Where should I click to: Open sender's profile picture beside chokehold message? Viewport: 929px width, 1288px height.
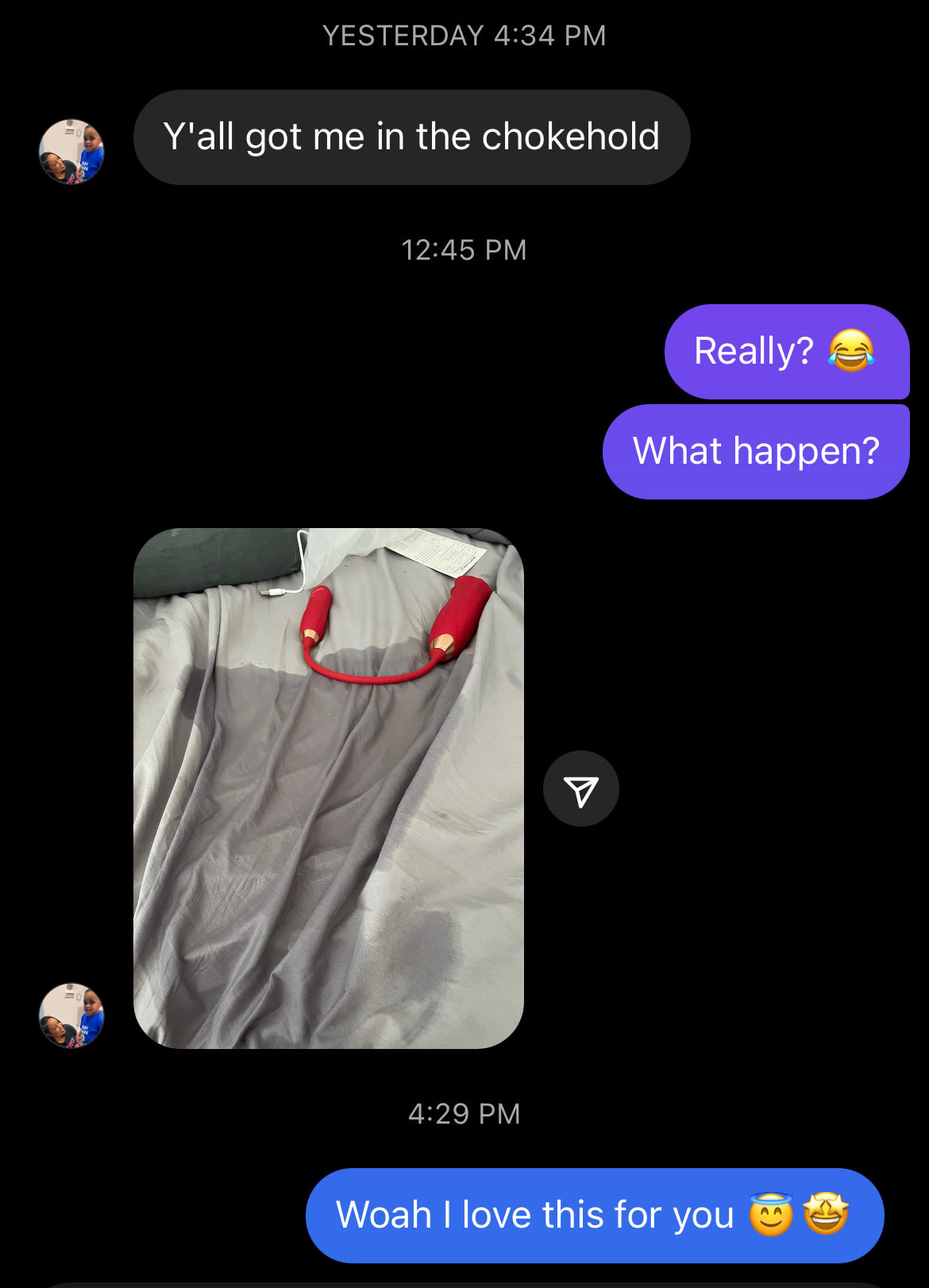[71, 152]
